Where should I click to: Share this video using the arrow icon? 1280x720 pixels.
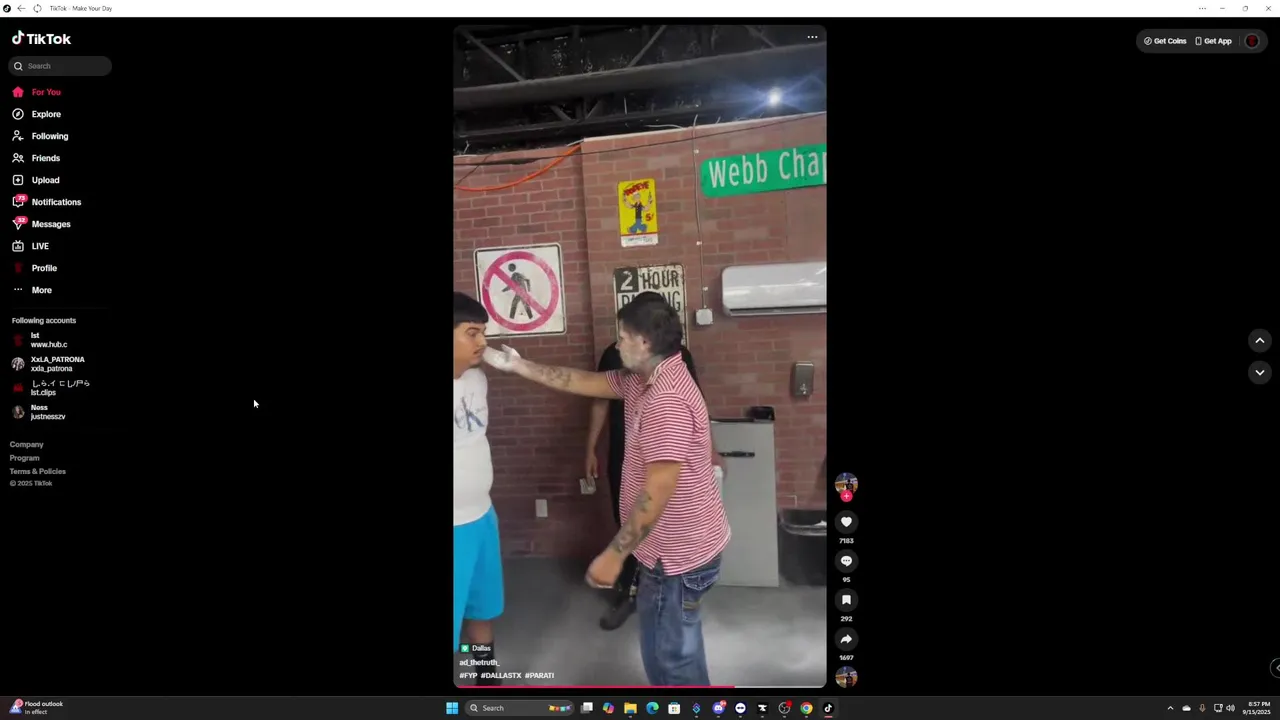(x=846, y=639)
